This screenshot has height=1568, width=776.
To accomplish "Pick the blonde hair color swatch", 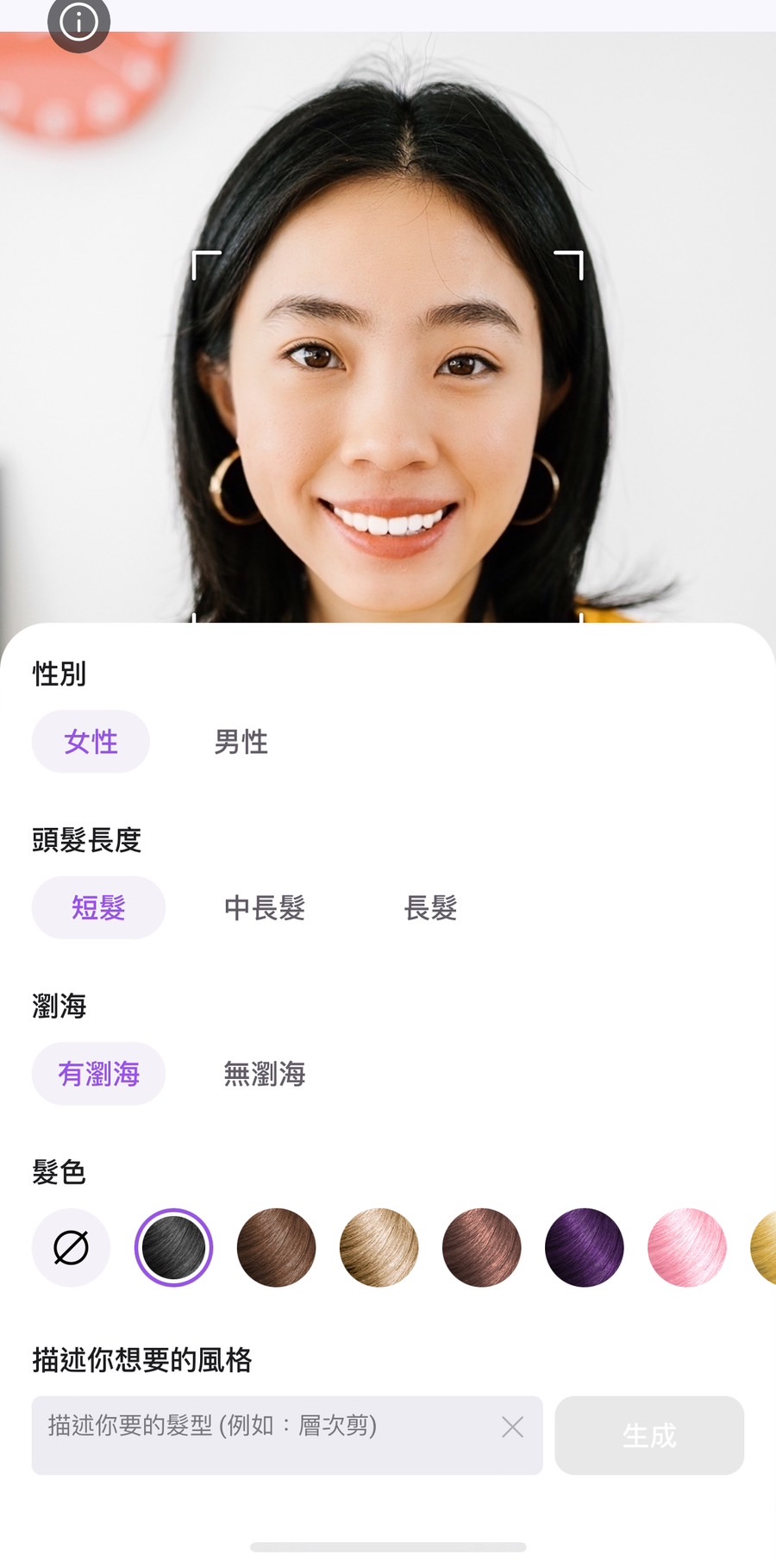I will pyautogui.click(x=378, y=1247).
